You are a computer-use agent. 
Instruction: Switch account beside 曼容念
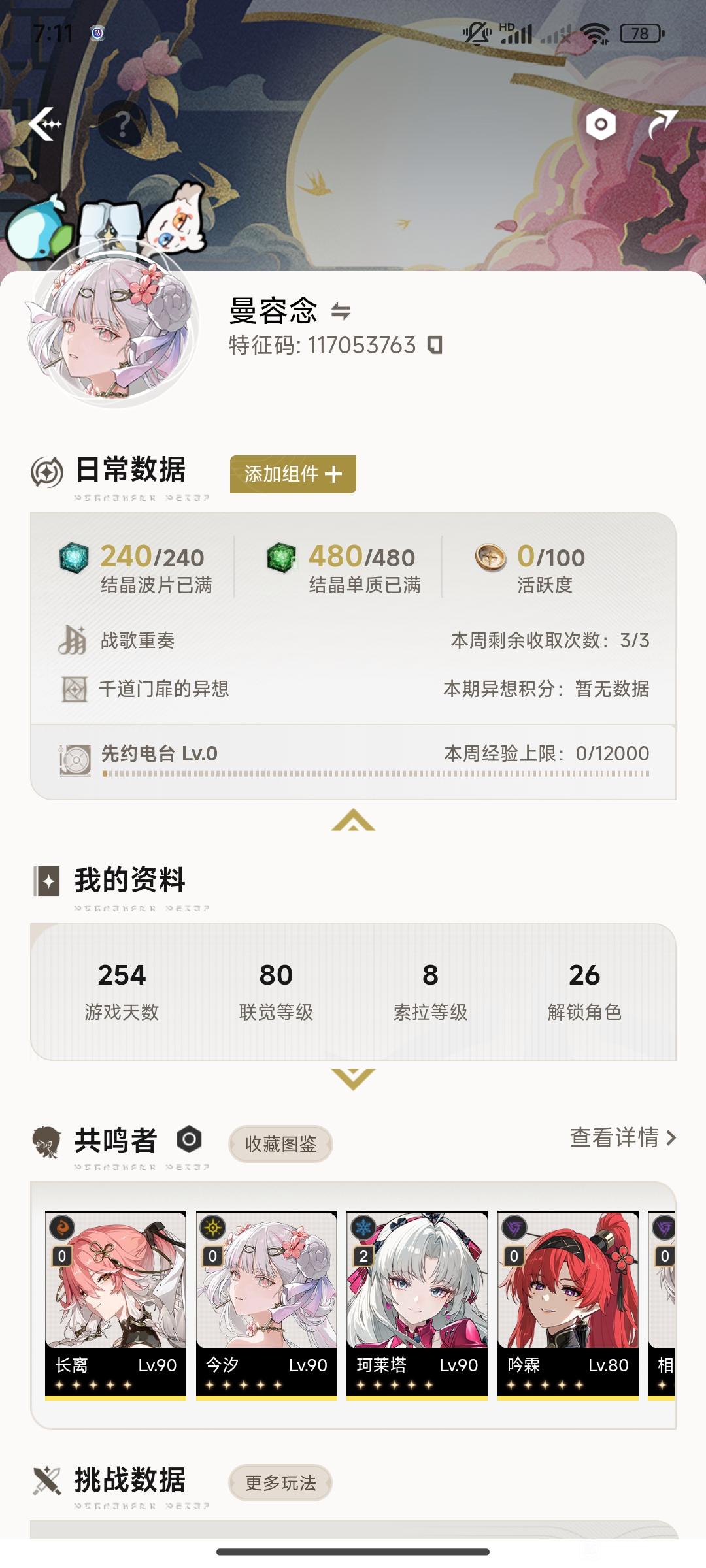[341, 311]
